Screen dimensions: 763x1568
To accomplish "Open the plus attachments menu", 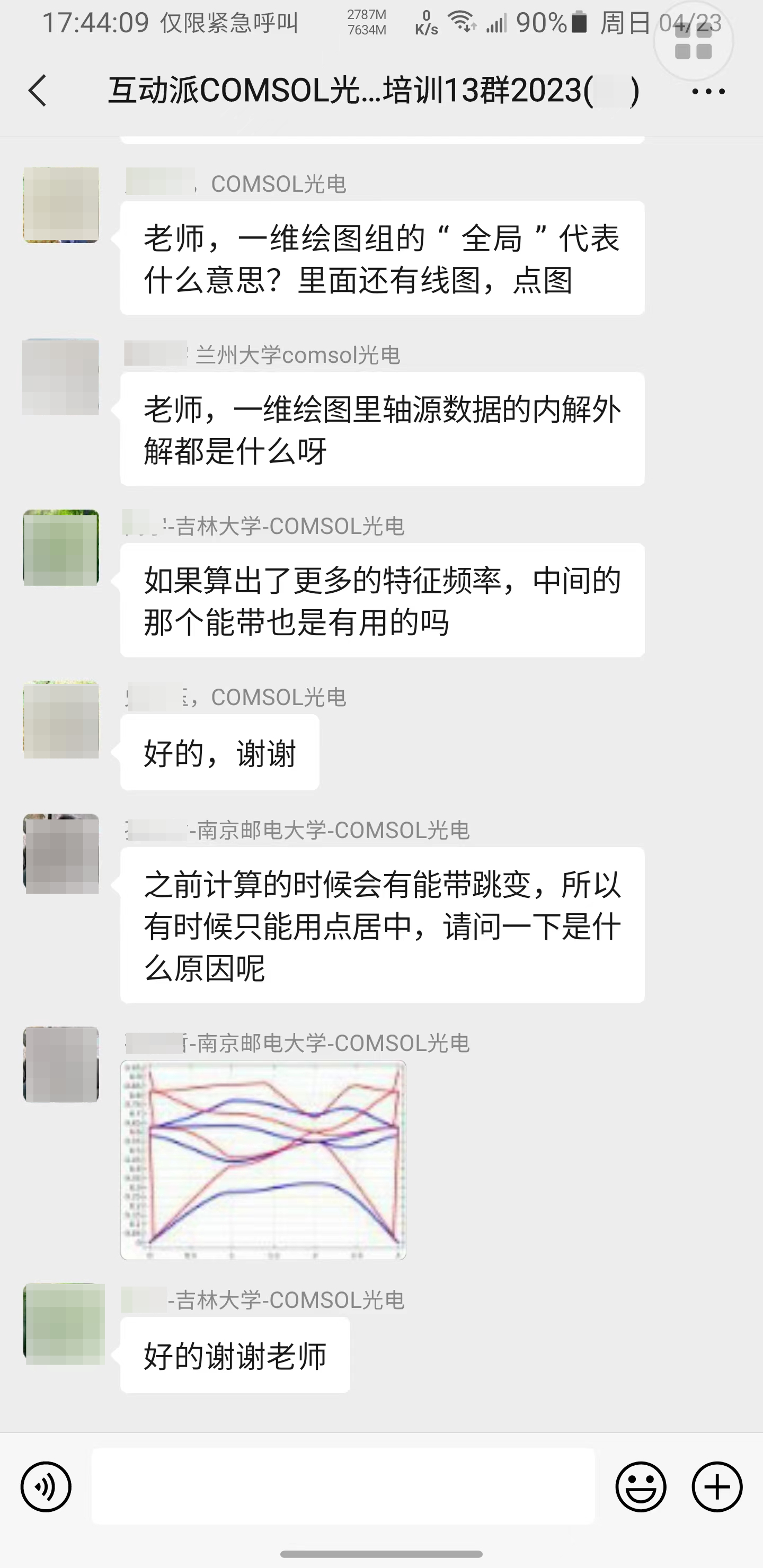I will (x=717, y=1486).
